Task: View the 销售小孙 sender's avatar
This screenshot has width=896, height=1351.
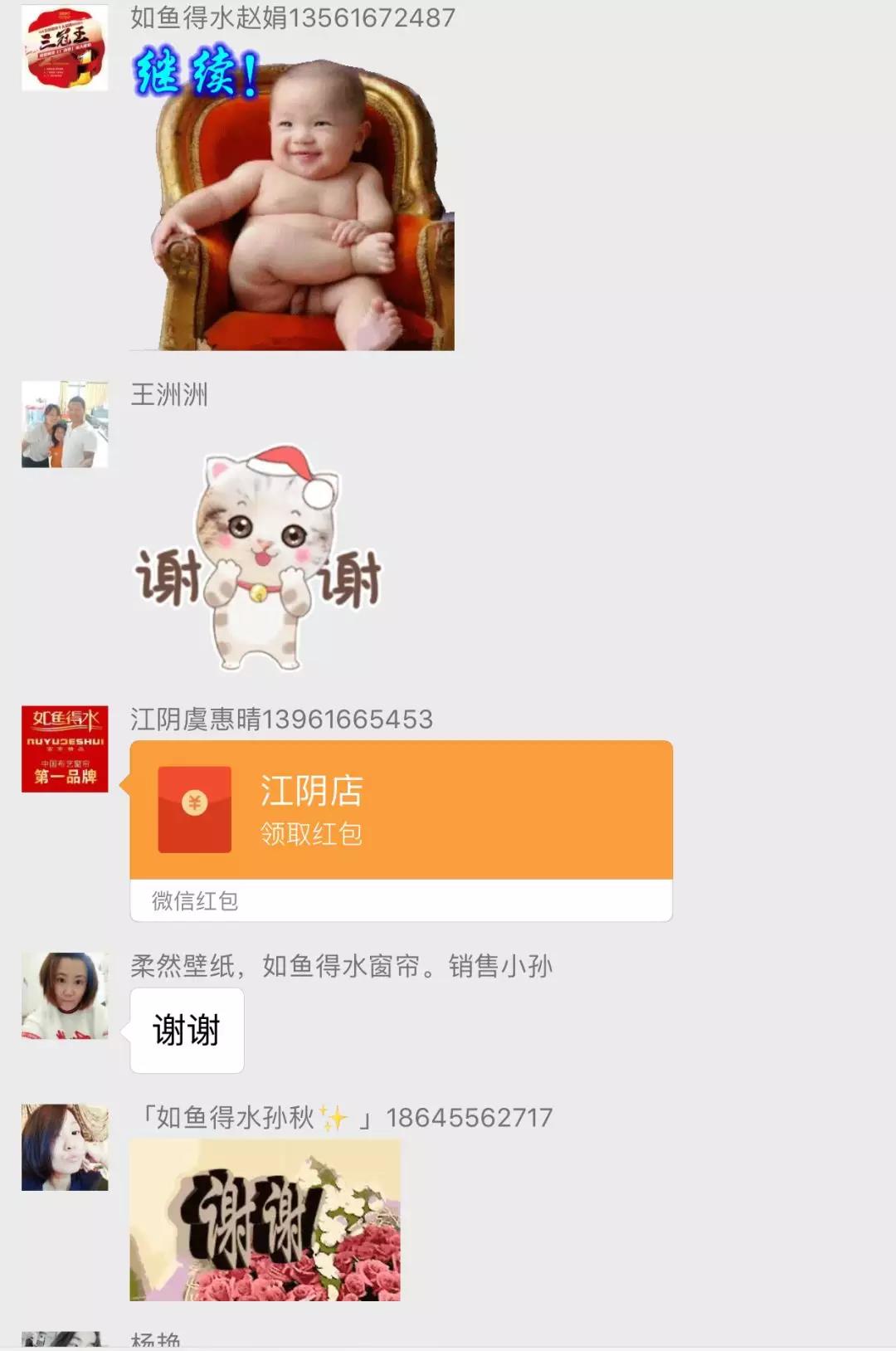Action: pos(65,996)
